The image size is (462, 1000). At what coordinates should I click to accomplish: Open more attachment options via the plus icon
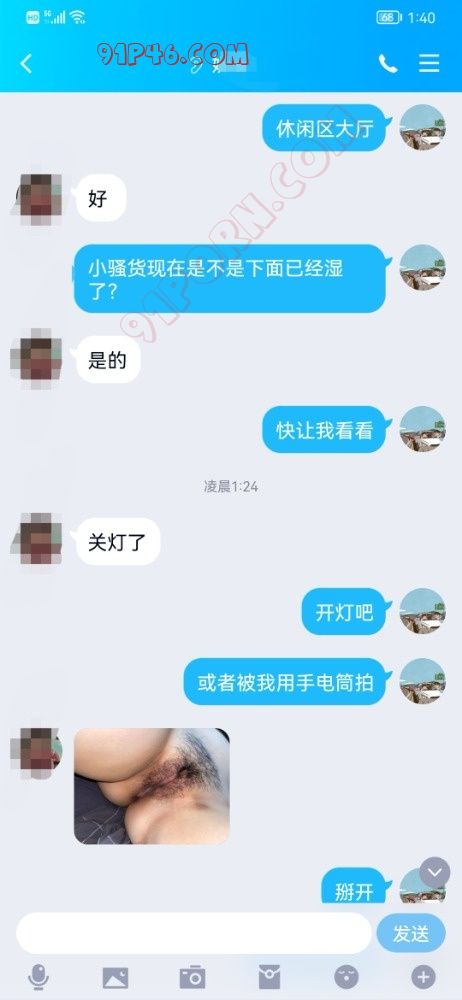click(423, 976)
